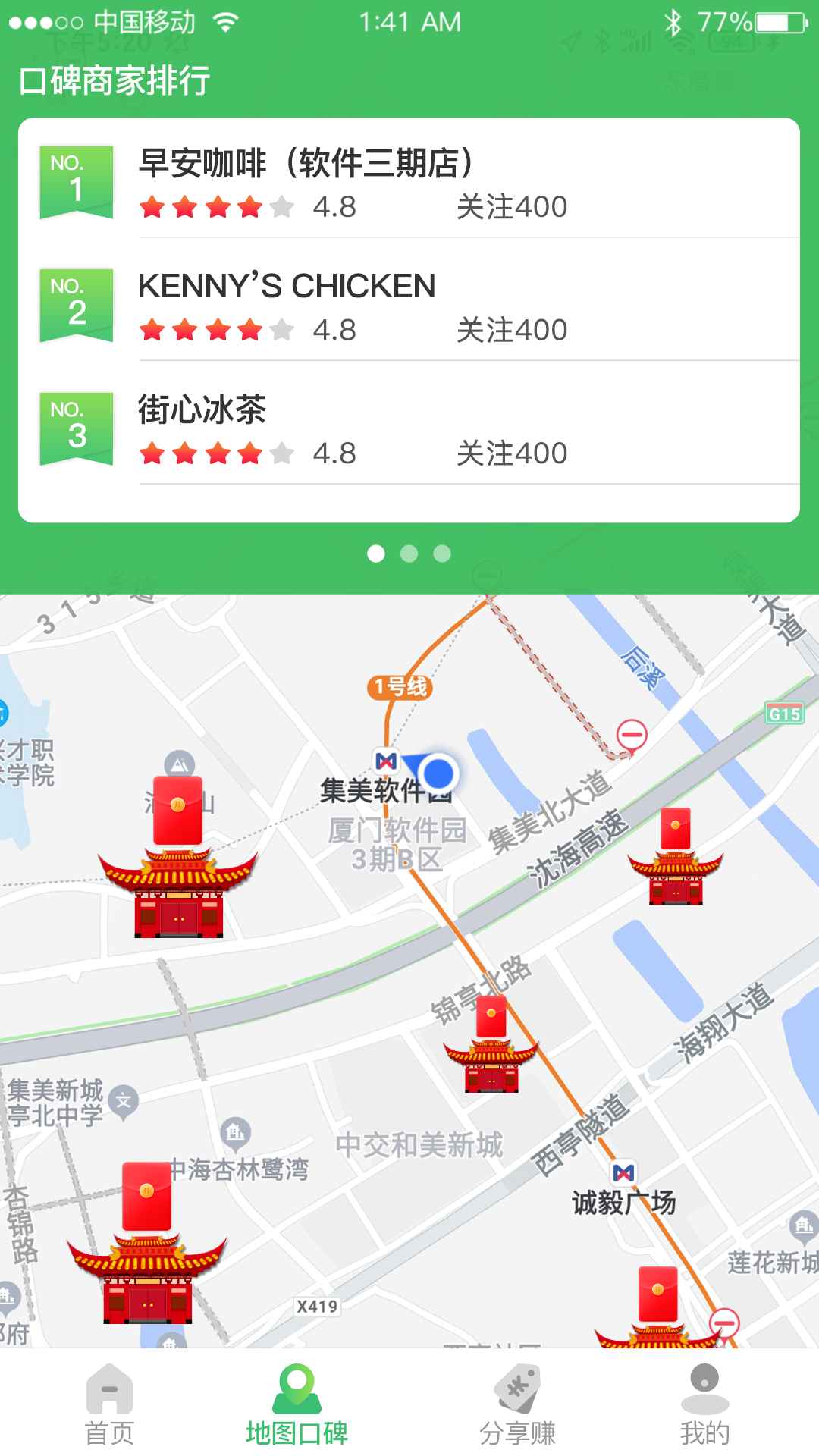
Task: Open 街心冰茶 merchant listing
Action: (x=409, y=429)
